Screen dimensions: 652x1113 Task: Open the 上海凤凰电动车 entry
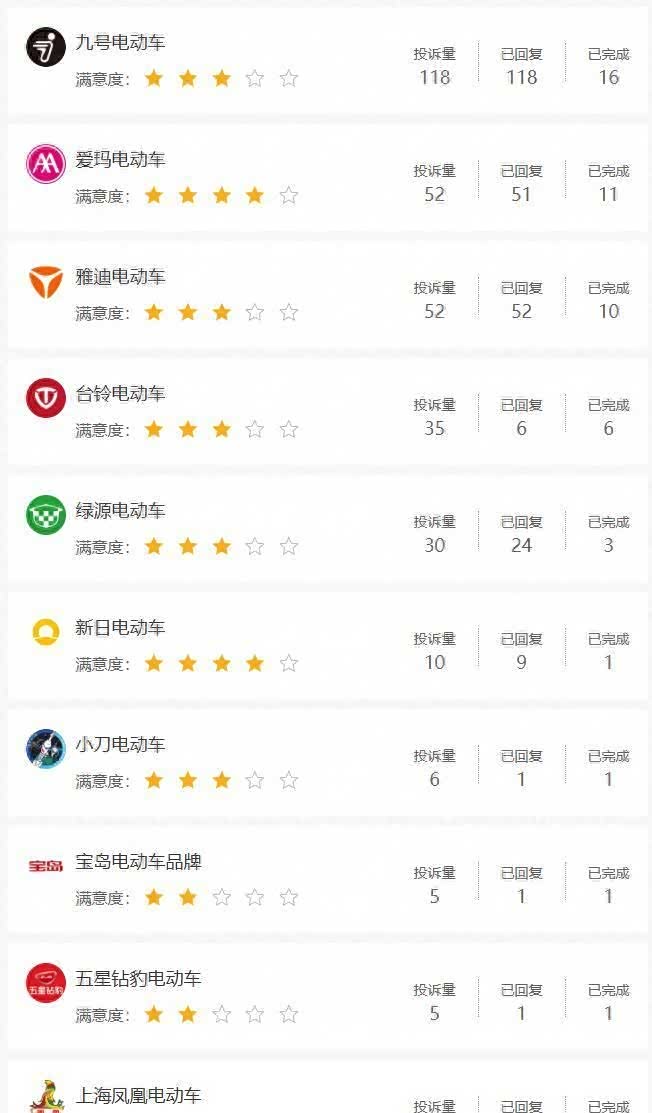click(x=138, y=1096)
